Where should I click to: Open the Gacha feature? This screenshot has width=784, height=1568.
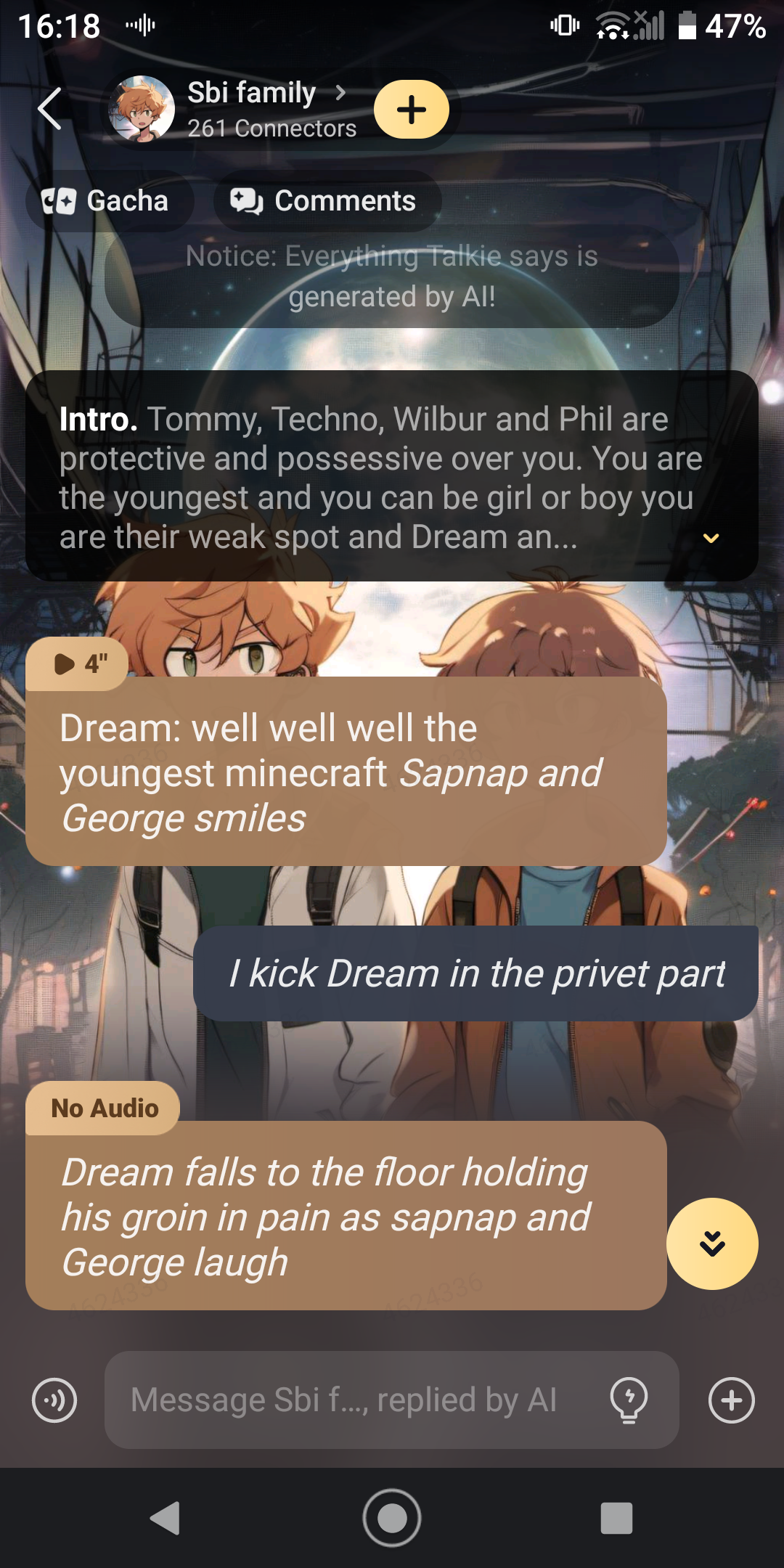click(109, 201)
